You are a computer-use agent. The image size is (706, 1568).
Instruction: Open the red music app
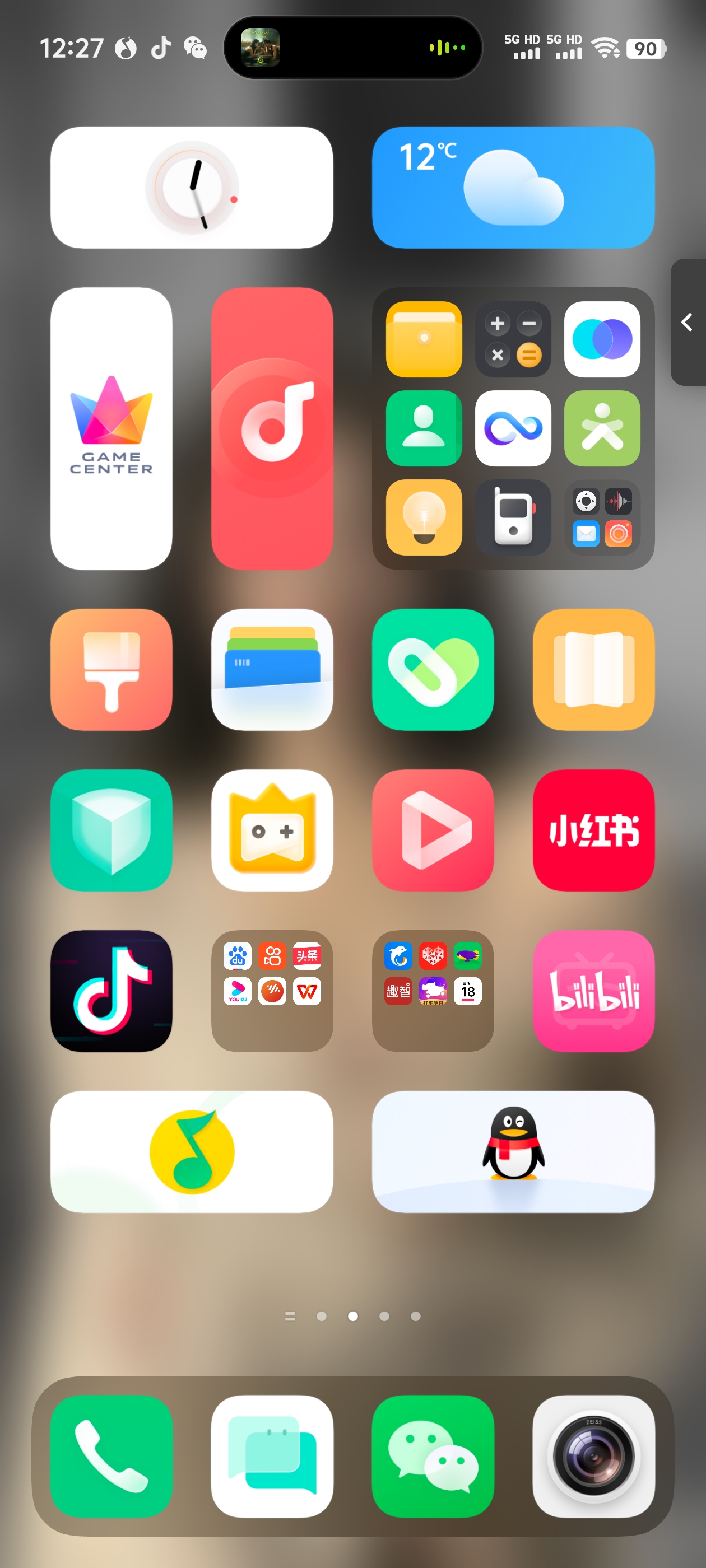(272, 428)
